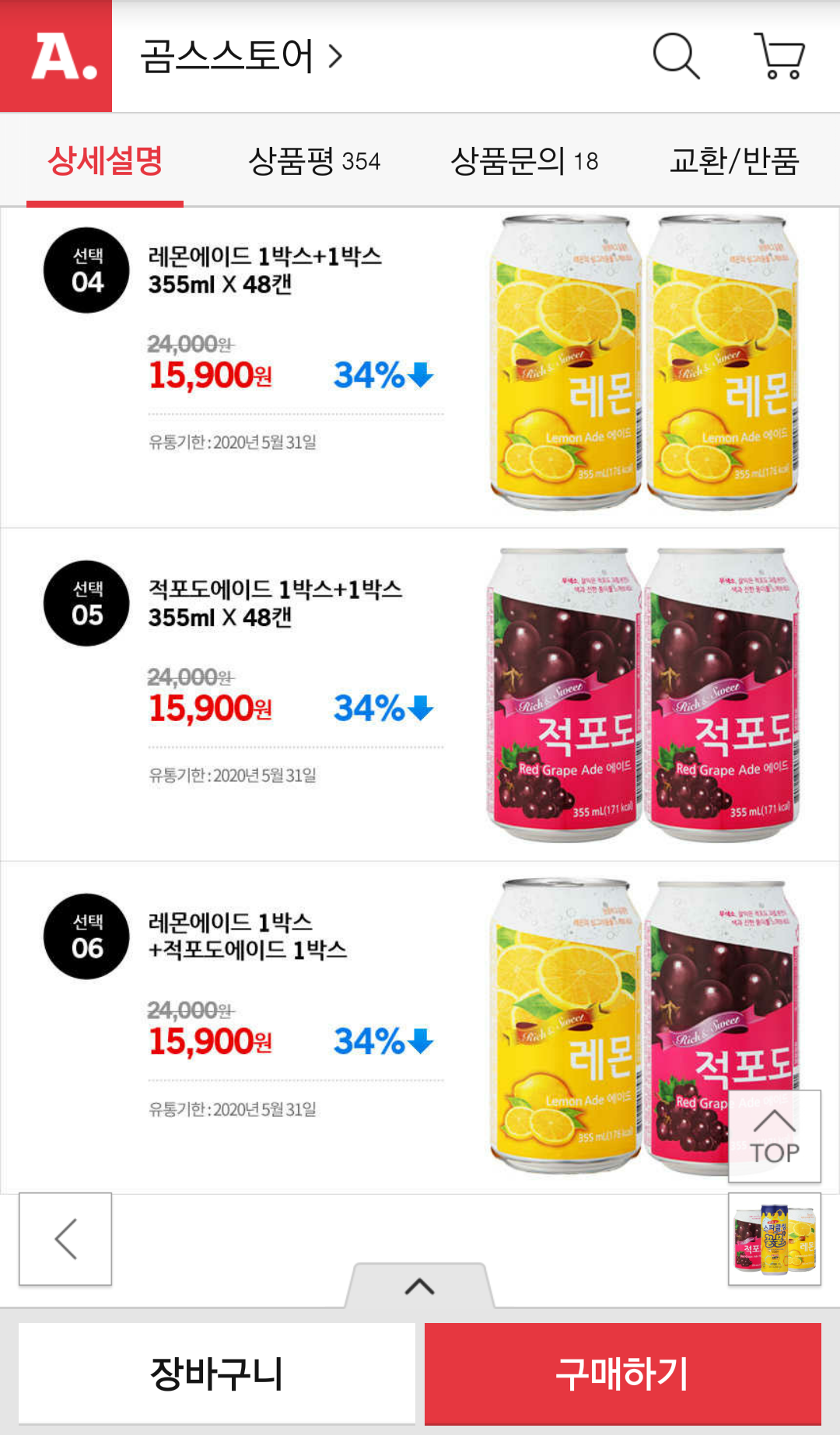Image resolution: width=840 pixels, height=1435 pixels.
Task: Switch to the 상품문의 18 tab
Action: [x=524, y=161]
